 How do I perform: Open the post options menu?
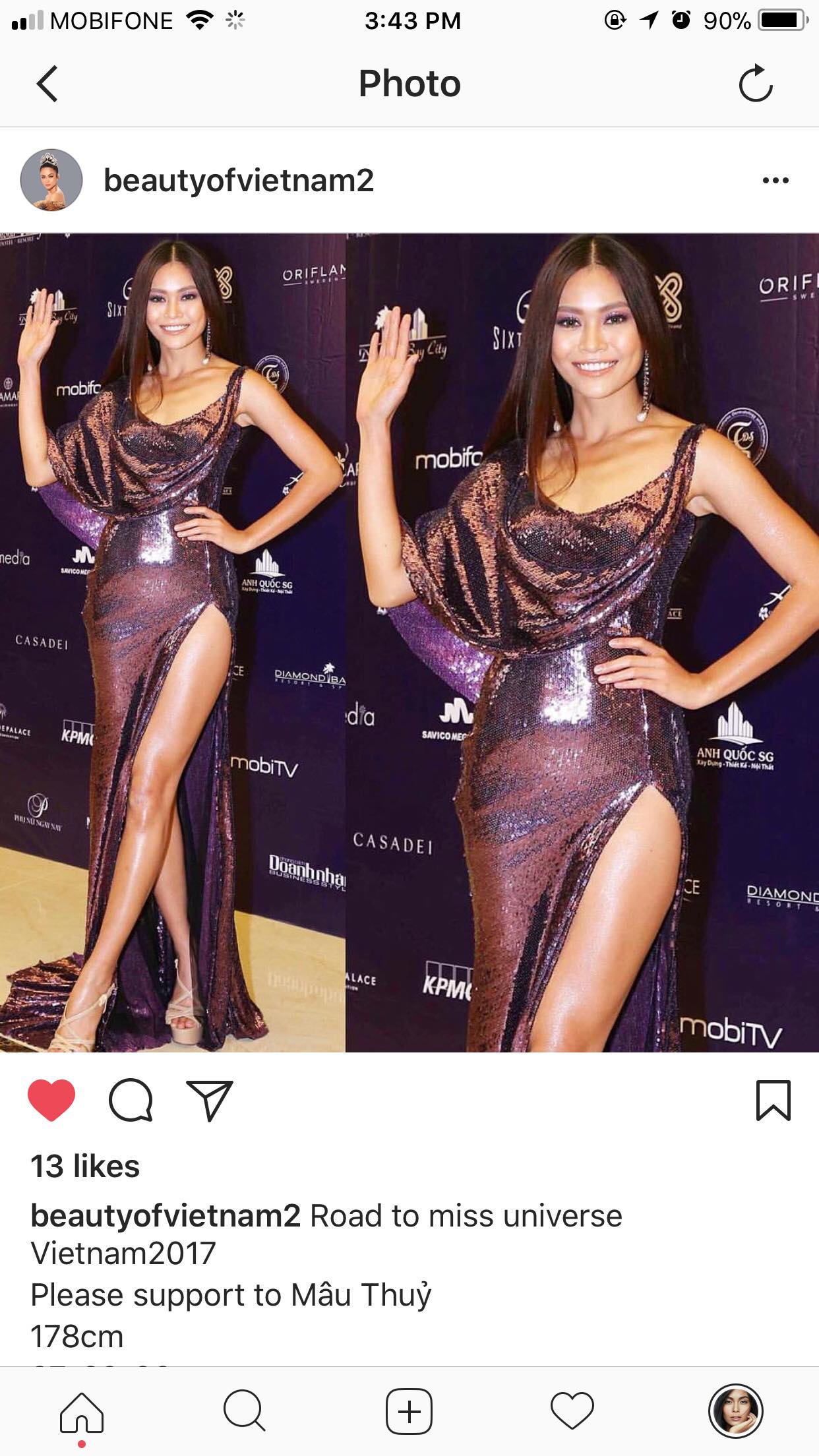(775, 181)
